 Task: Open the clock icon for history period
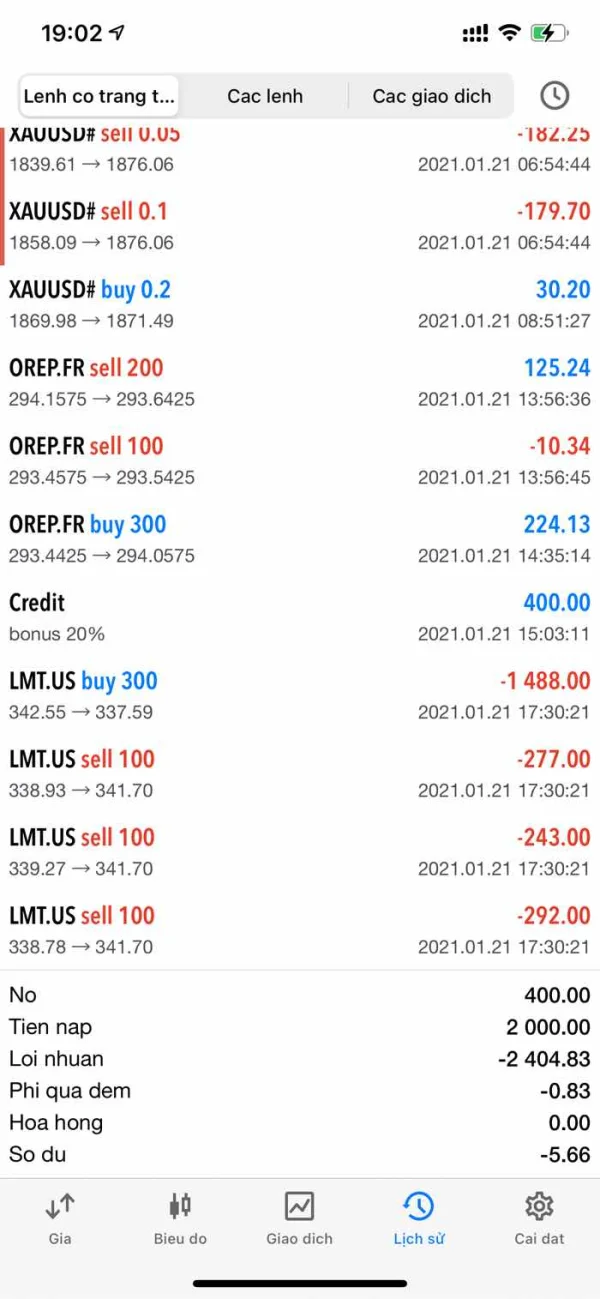pos(554,95)
